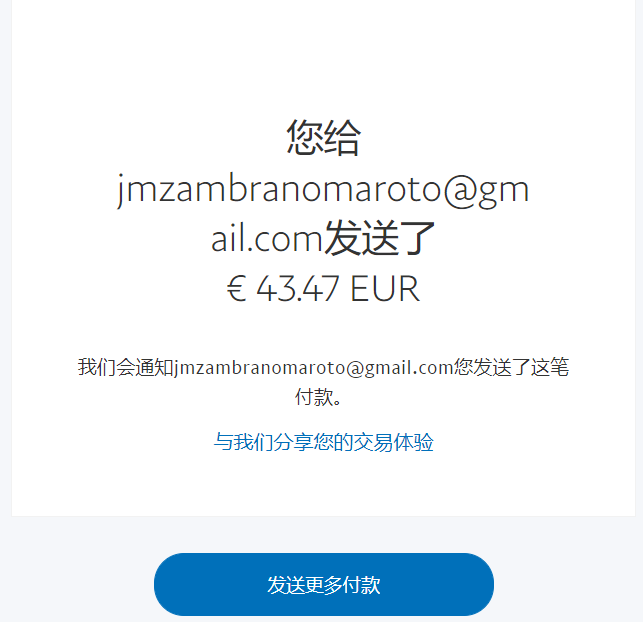Viewport: 643px width, 622px height.
Task: Tap the 发送更多付款 button
Action: tap(323, 585)
